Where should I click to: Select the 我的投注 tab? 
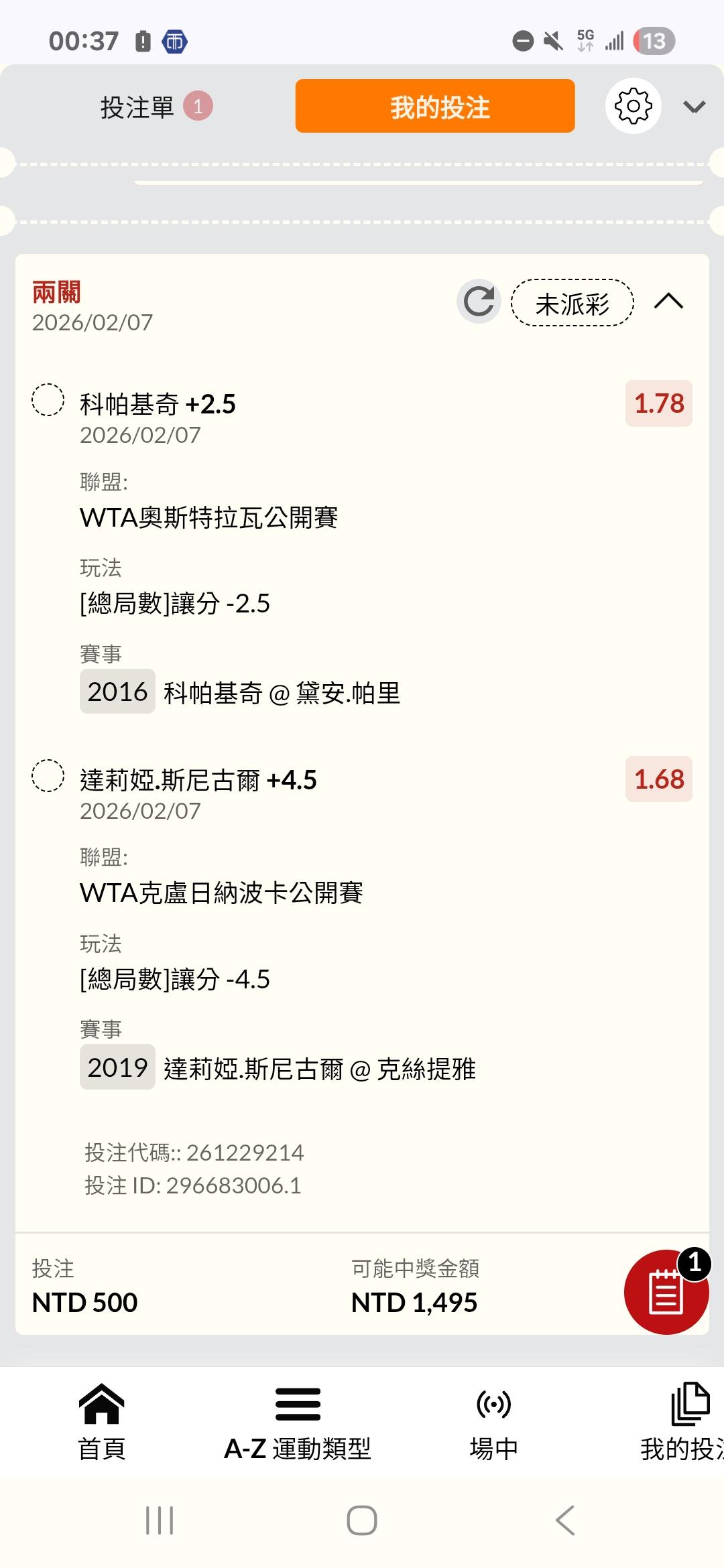tap(434, 107)
